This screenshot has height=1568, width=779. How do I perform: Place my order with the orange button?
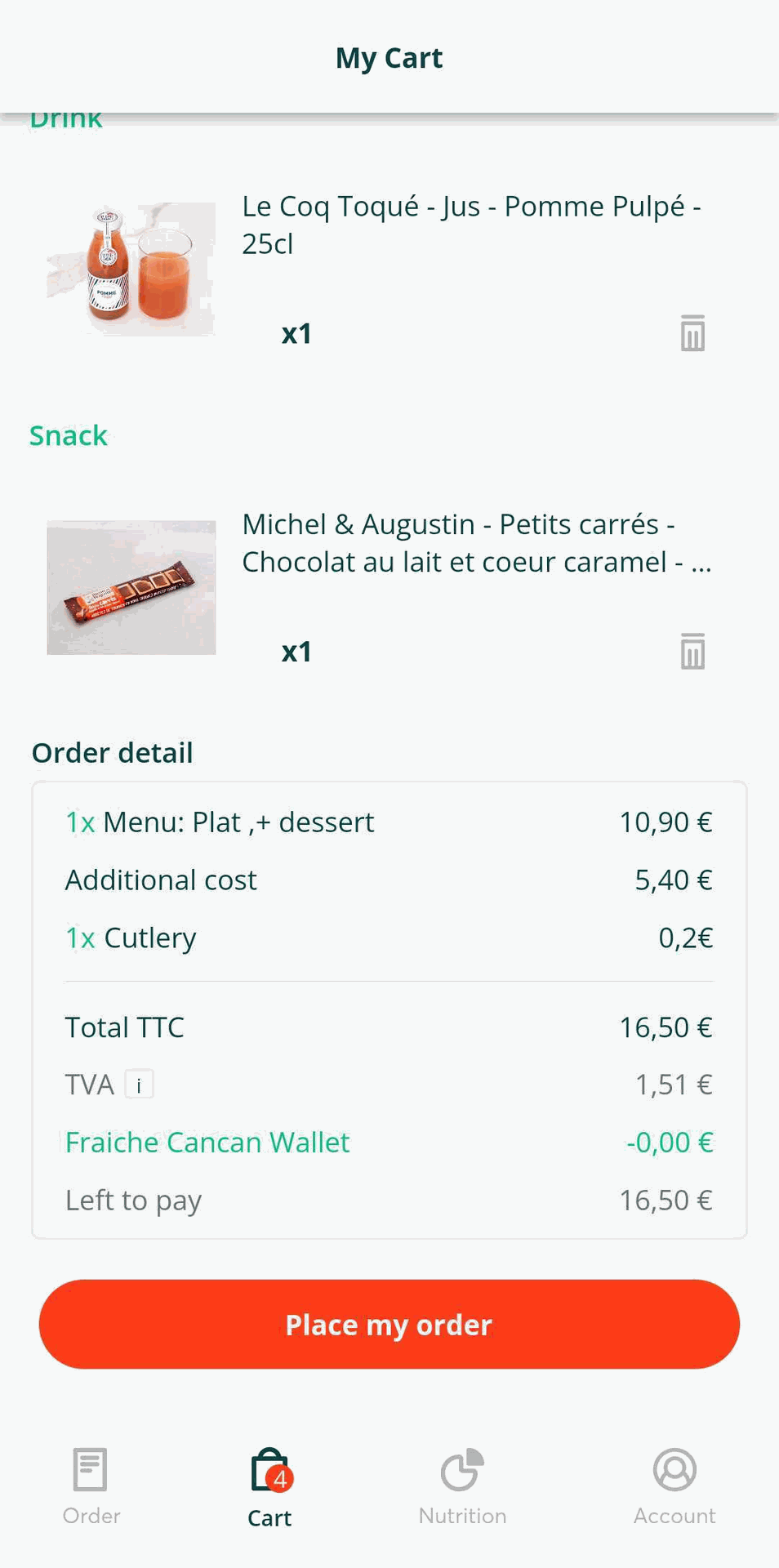coord(389,1324)
